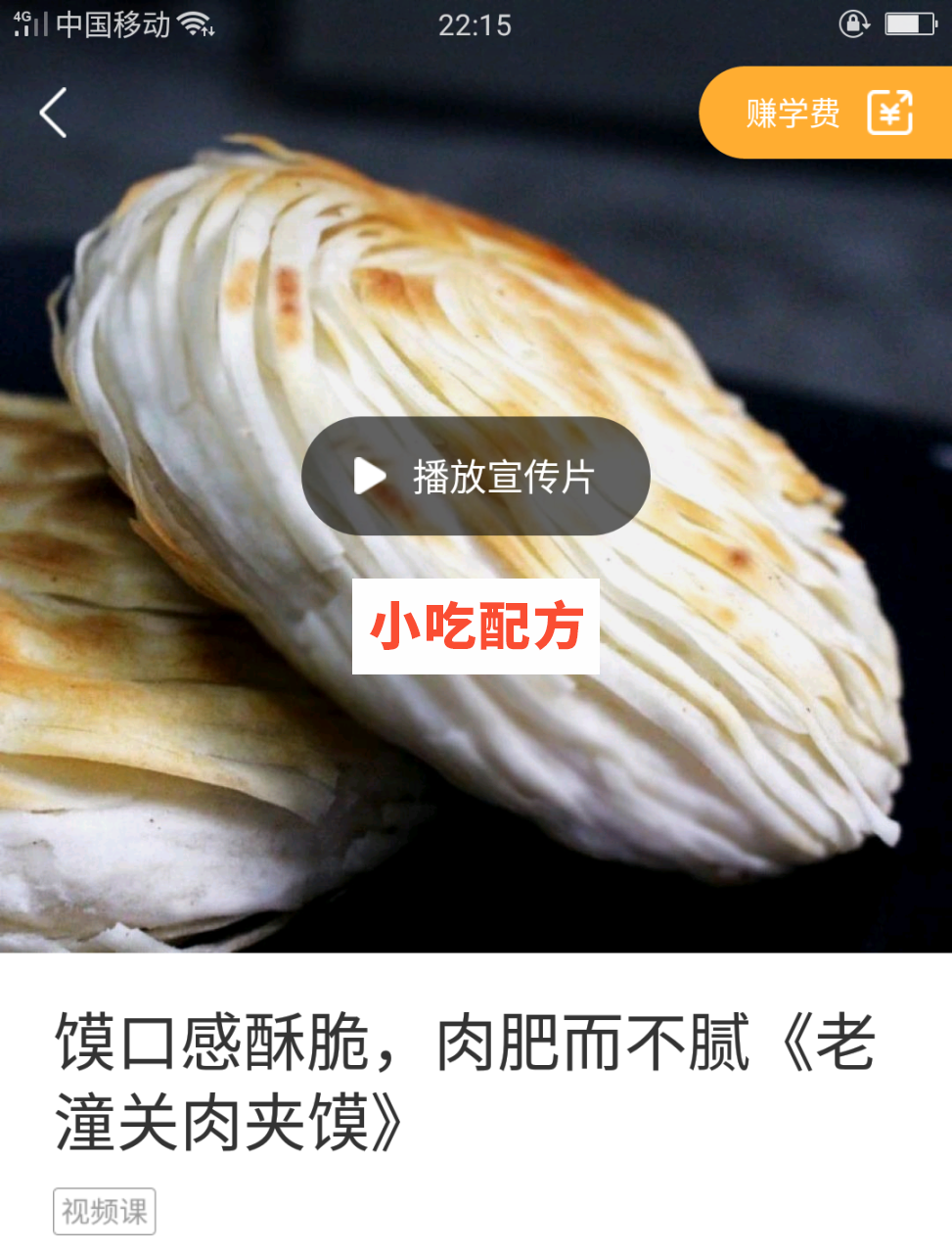Open the promo video player overlay
Viewport: 952px width, 1253px height.
pos(475,475)
